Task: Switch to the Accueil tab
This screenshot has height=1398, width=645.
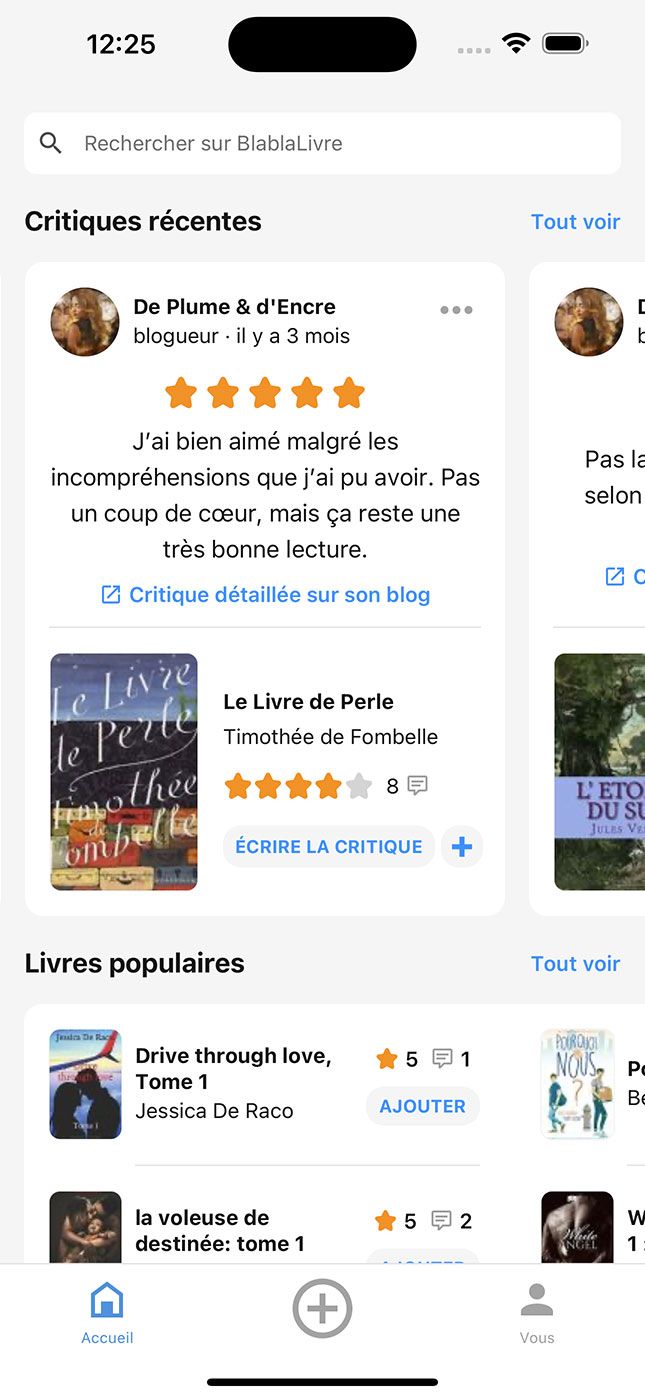Action: coord(107,1313)
